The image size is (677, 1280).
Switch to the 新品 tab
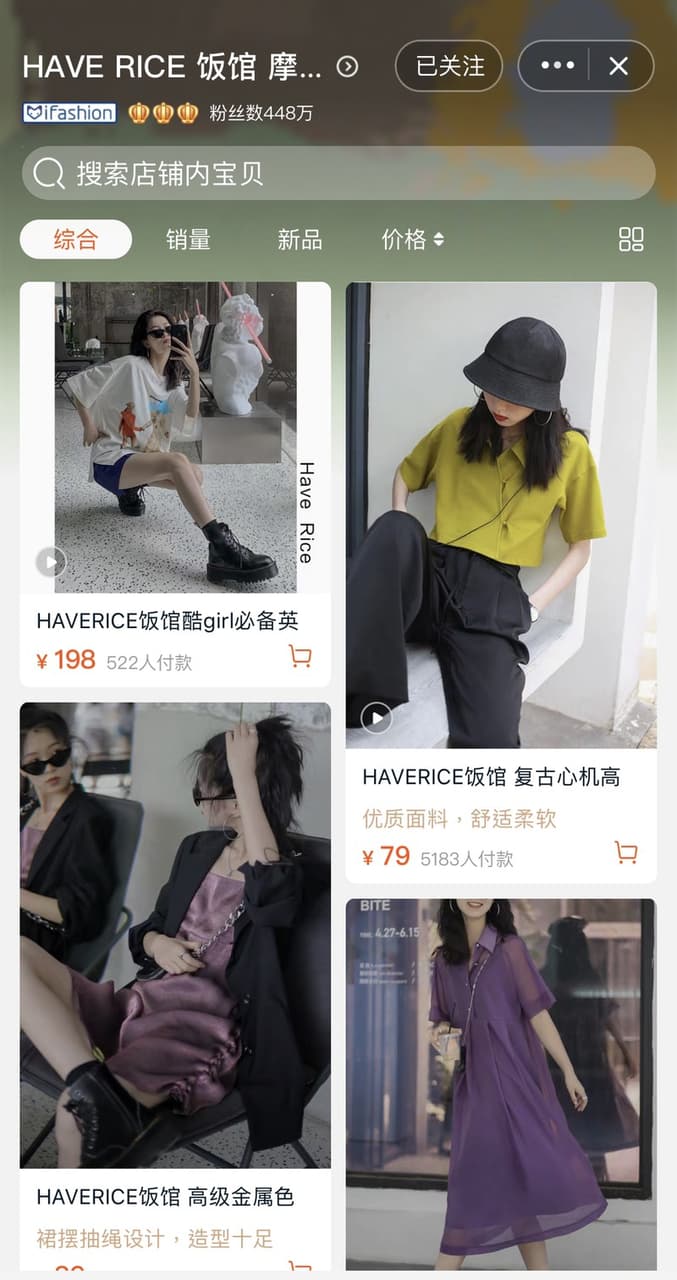(300, 239)
